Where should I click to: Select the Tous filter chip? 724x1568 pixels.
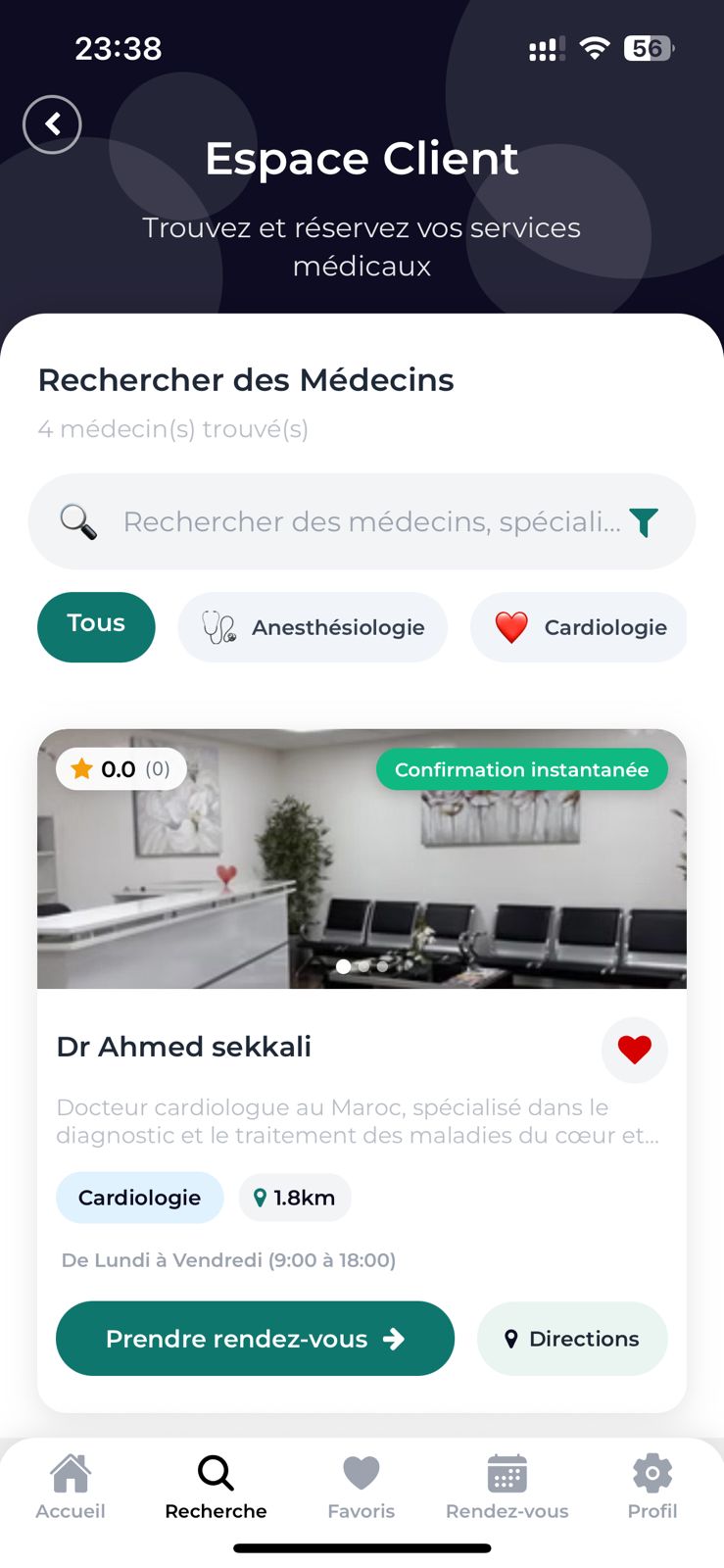pos(96,627)
